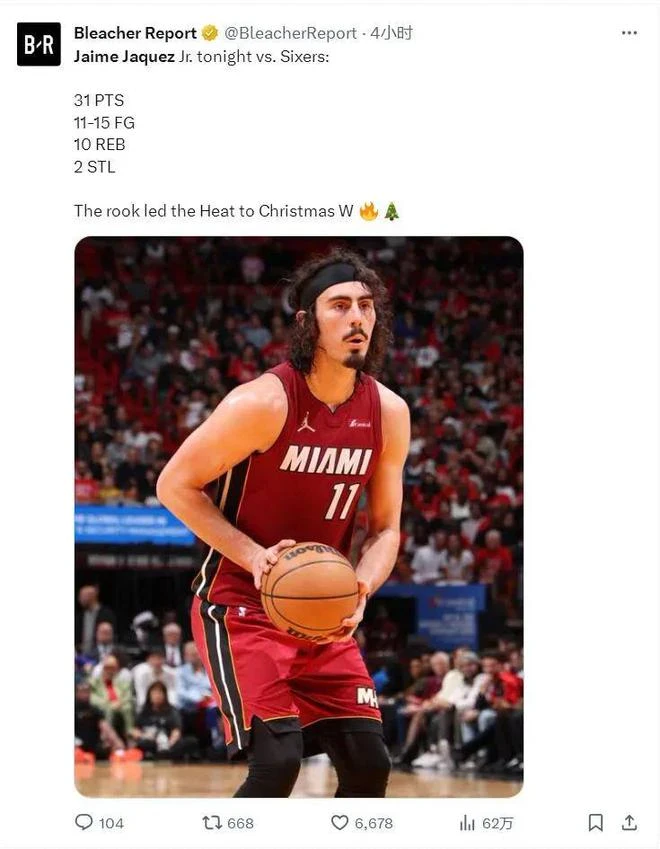Share the post with the share icon
Image resolution: width=660 pixels, height=849 pixels.
point(629,822)
